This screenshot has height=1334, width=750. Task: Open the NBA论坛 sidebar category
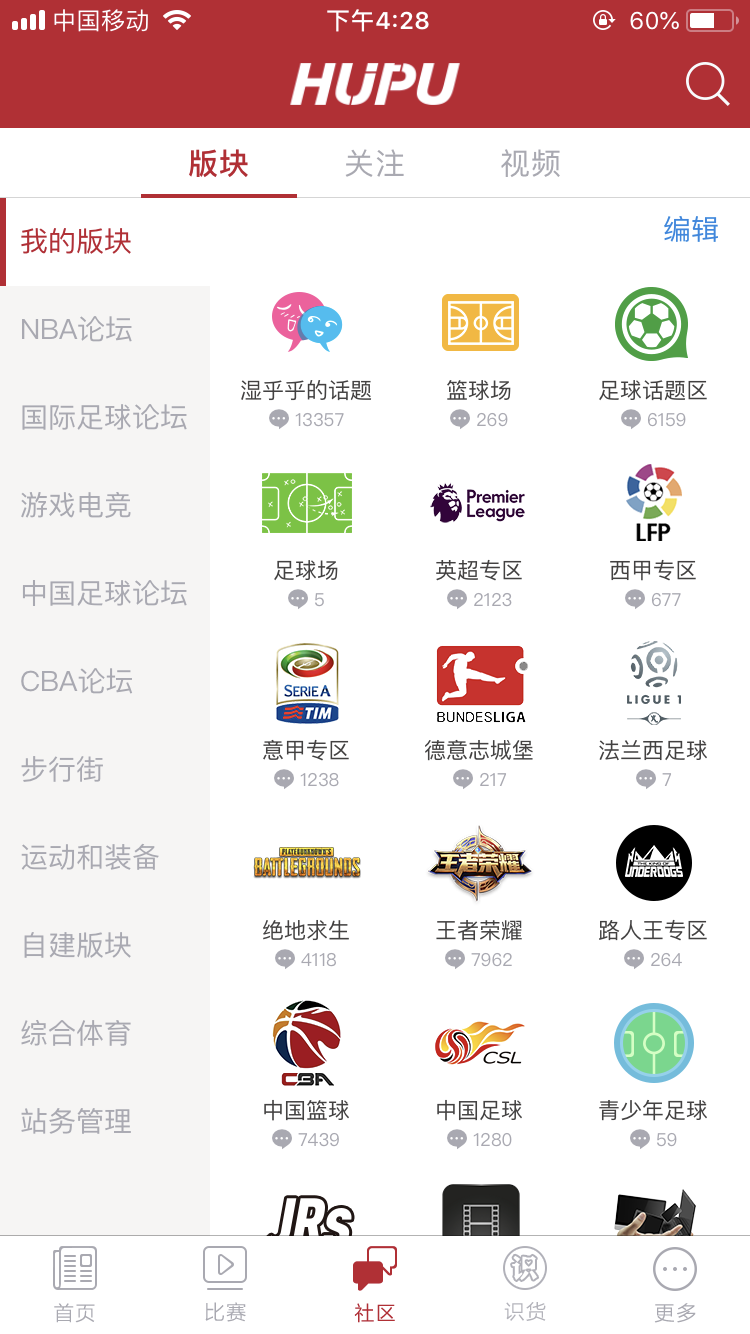click(76, 329)
